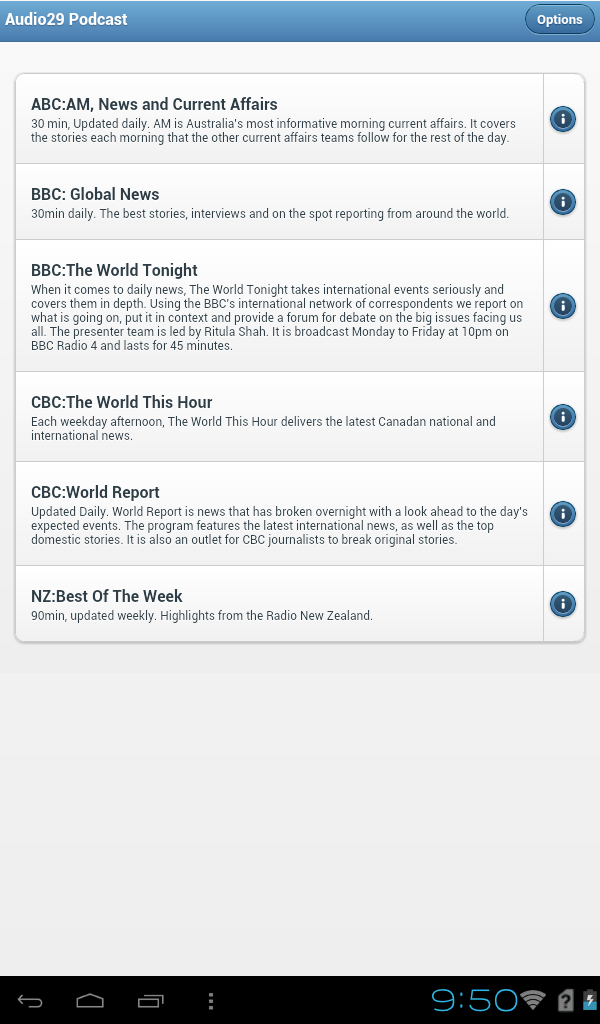Open the Options button
Image resolution: width=600 pixels, height=1024 pixels.
(559, 20)
